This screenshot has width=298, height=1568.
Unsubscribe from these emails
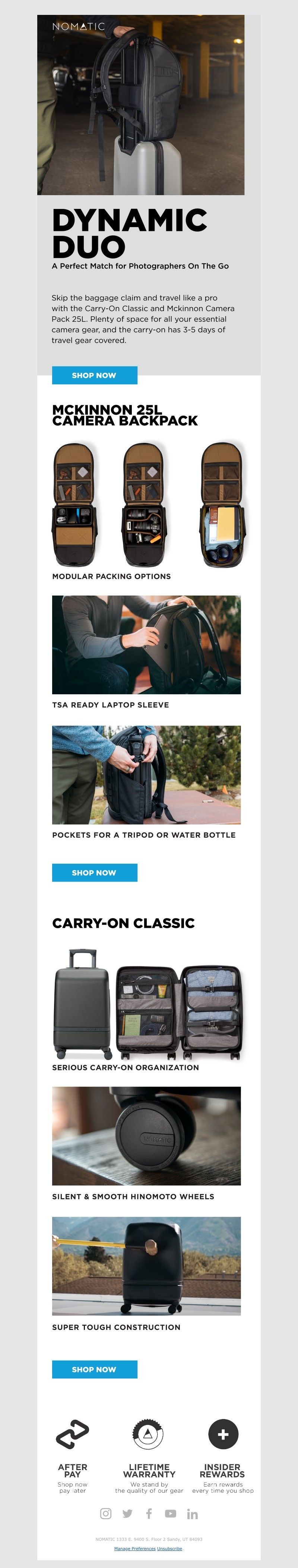point(170,1548)
